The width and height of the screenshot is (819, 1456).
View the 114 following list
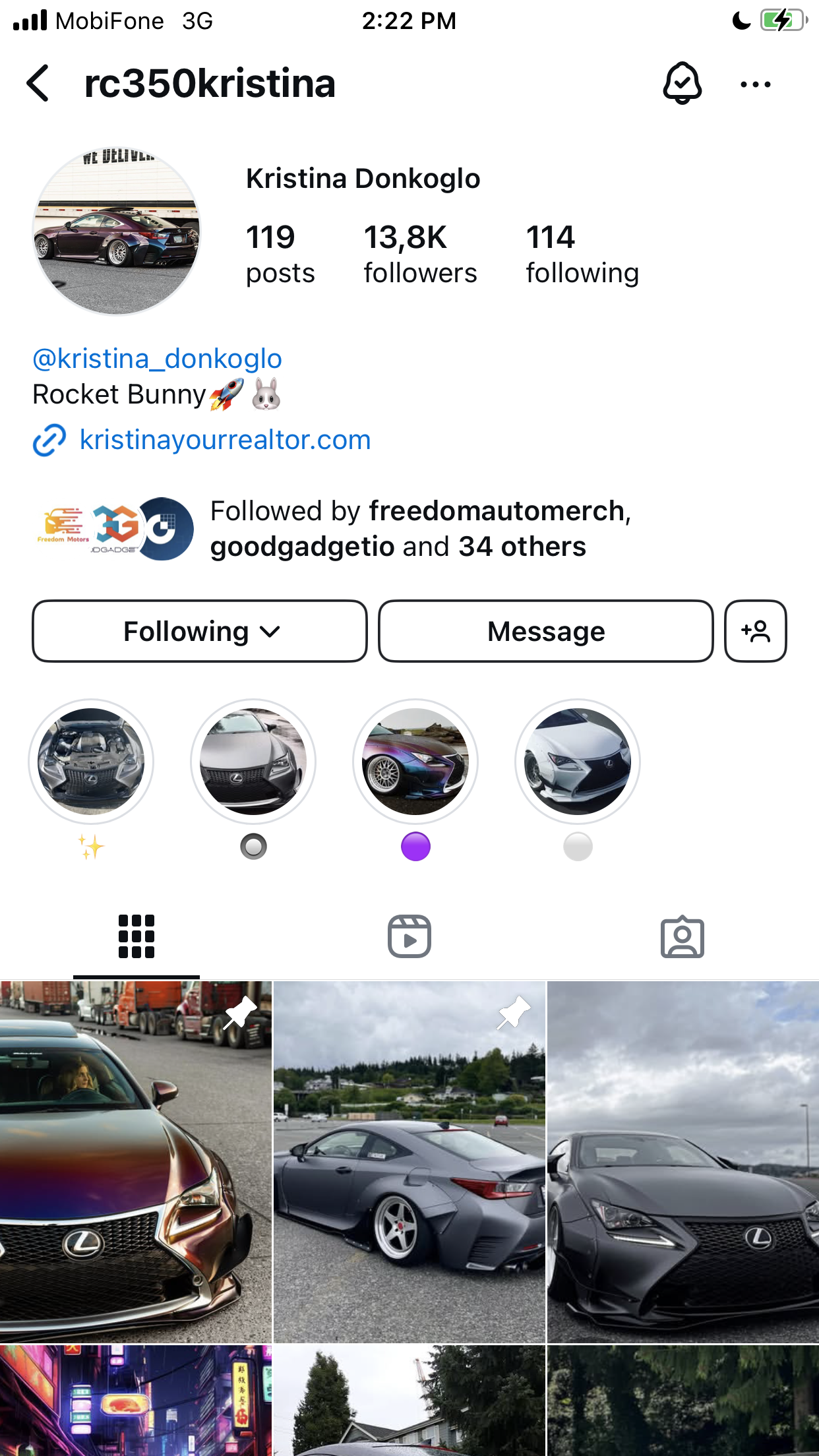pyautogui.click(x=582, y=255)
